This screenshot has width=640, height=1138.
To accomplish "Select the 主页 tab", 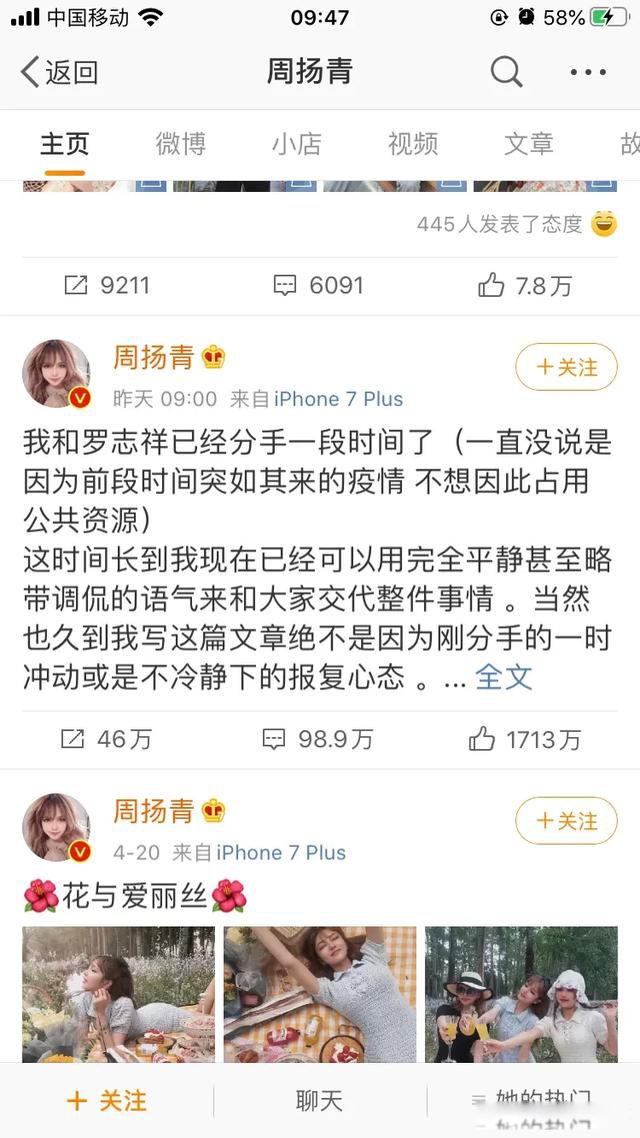I will coord(65,144).
